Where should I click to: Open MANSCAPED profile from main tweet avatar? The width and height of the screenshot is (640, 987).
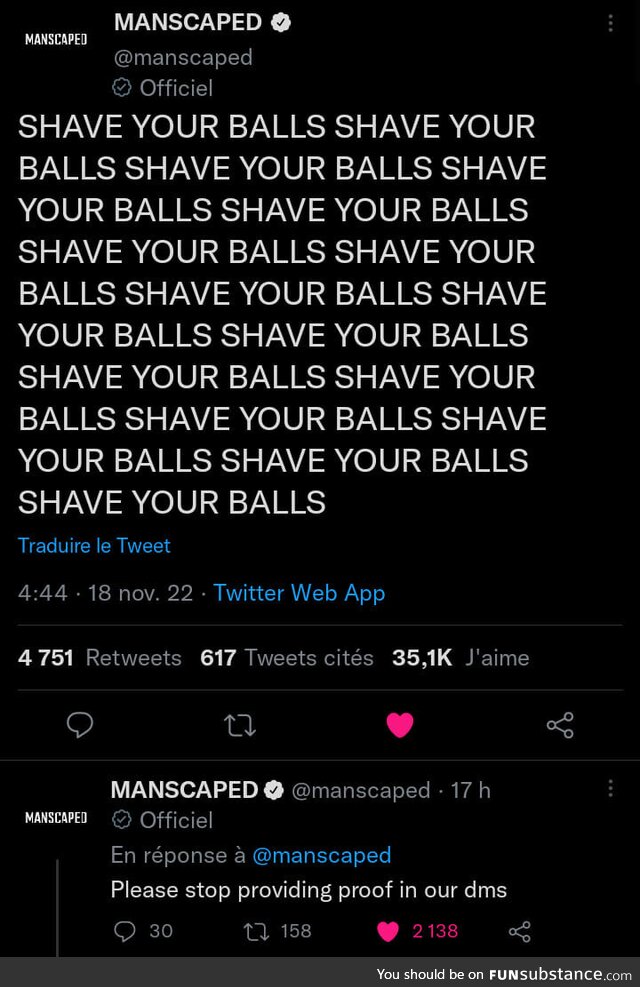coord(56,40)
